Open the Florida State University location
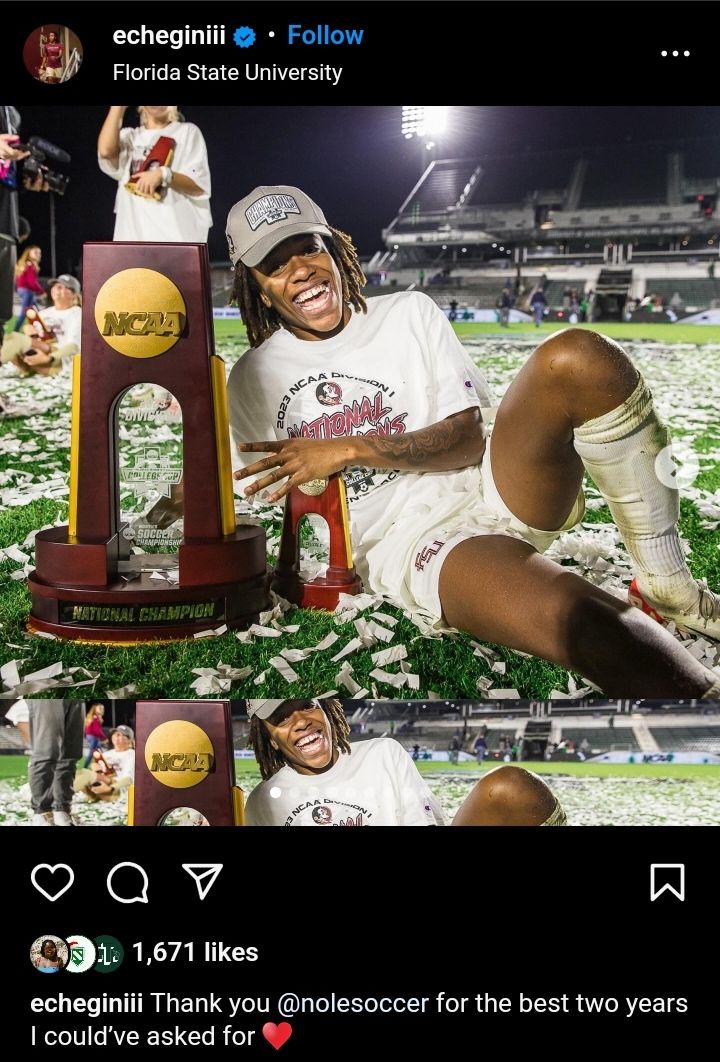This screenshot has width=720, height=1062. 227,73
